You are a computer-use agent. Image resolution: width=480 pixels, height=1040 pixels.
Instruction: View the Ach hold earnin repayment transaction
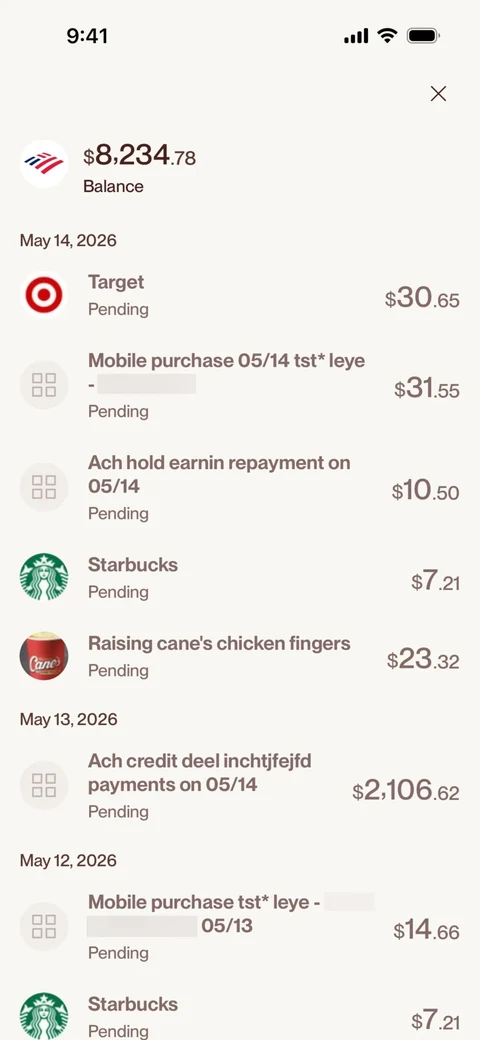click(240, 488)
